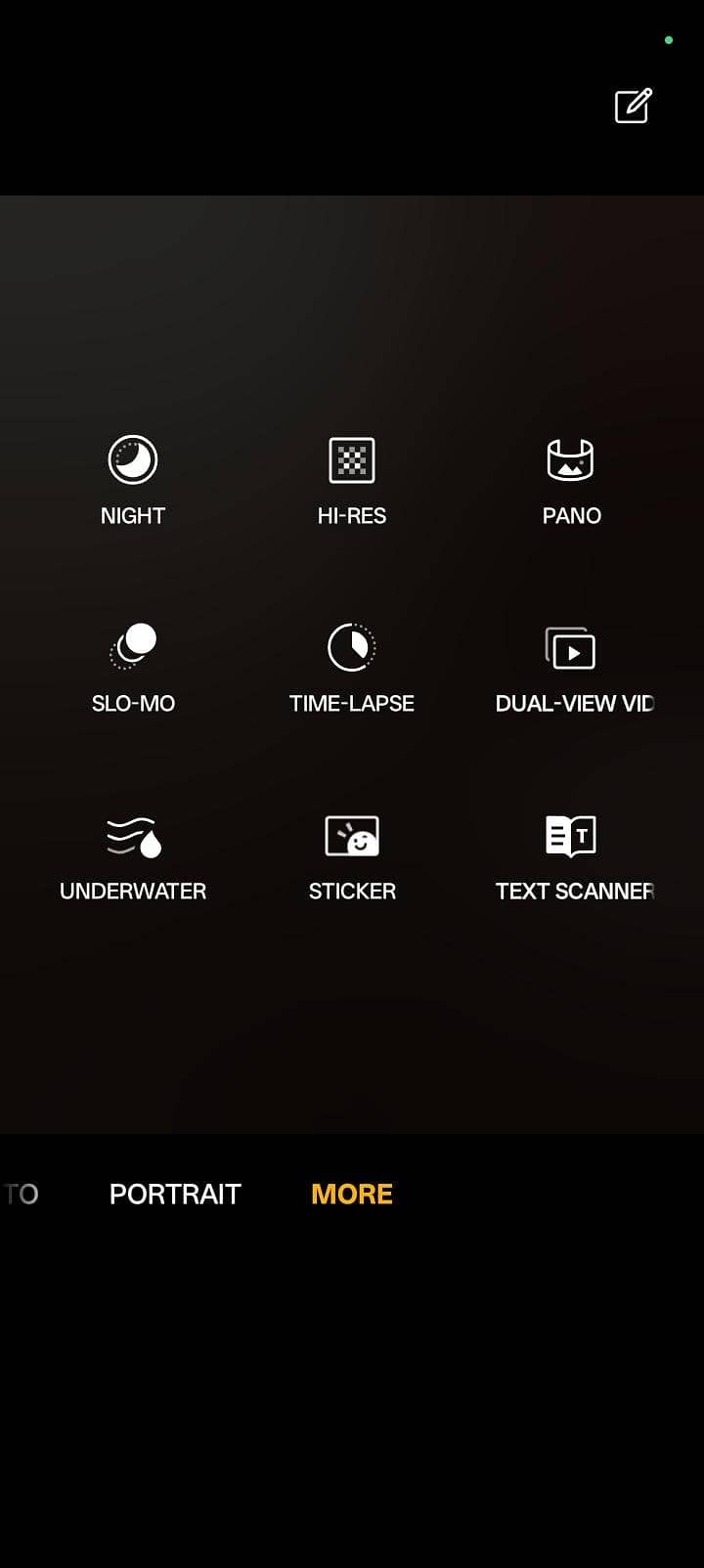704x1568 pixels.
Task: Open the edit modes pencil icon
Action: (x=632, y=106)
